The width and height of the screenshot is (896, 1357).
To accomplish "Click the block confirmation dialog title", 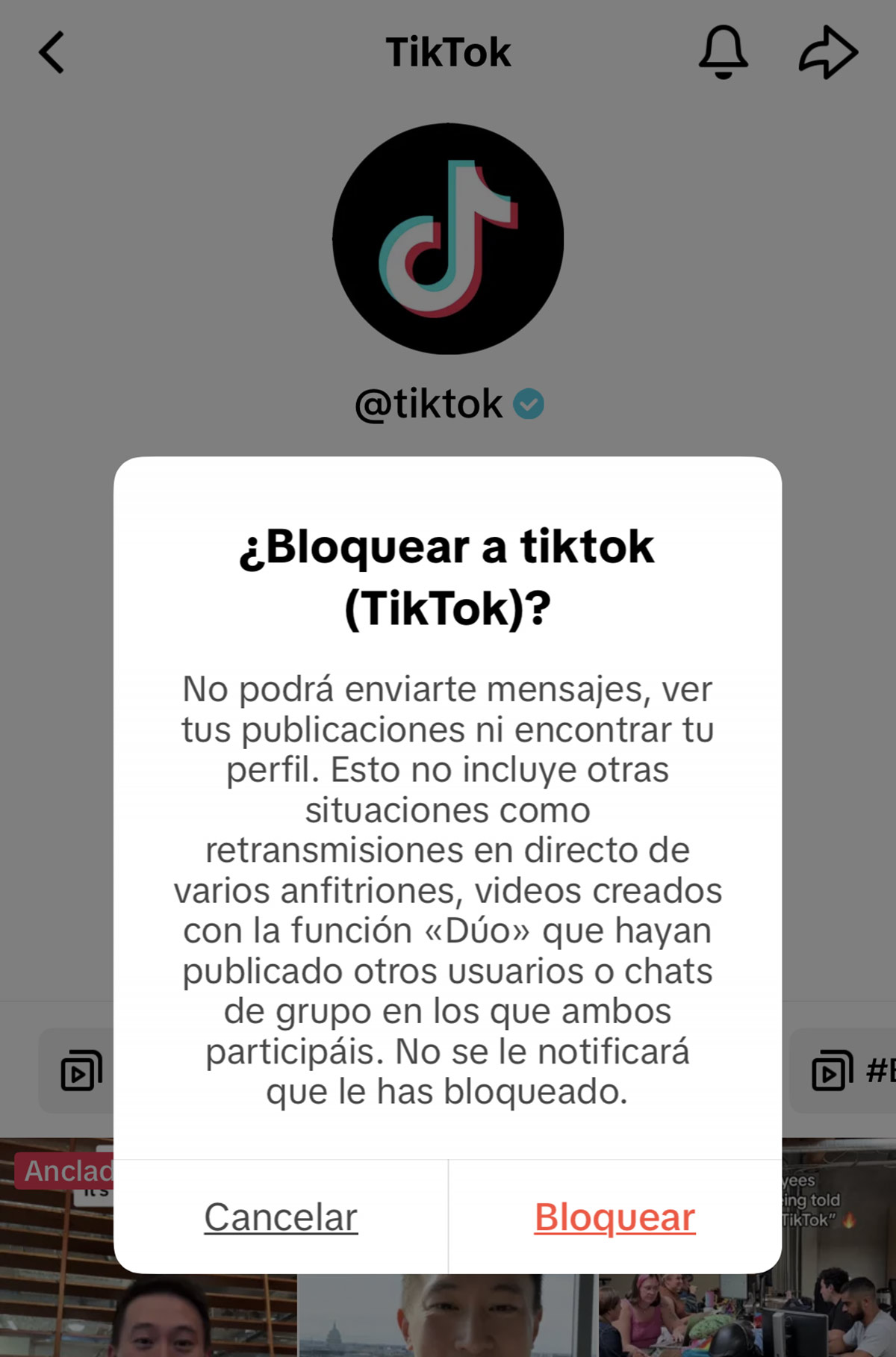I will coord(448,575).
